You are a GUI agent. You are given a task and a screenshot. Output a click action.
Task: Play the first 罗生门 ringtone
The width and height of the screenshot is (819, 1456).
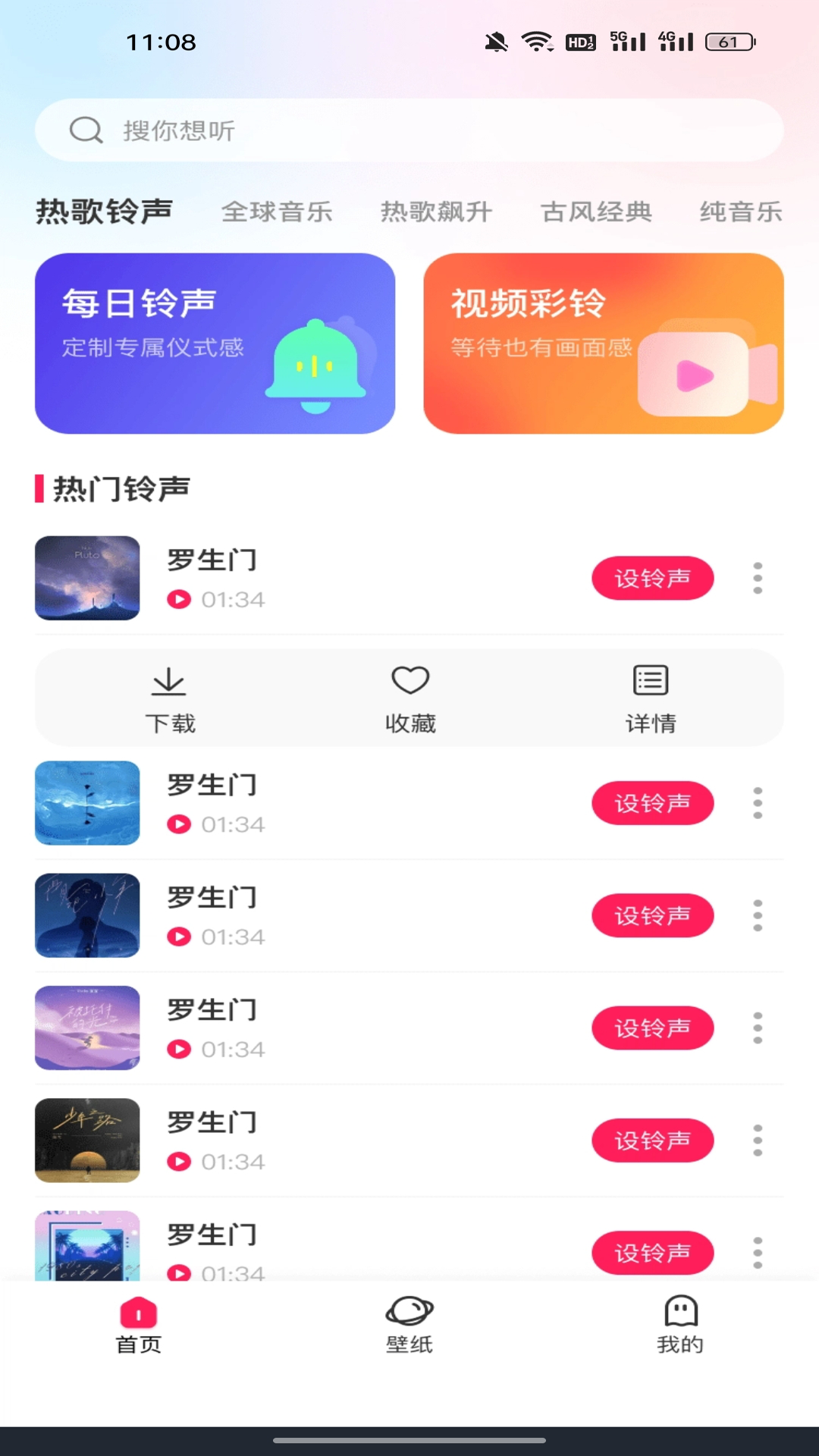click(180, 599)
